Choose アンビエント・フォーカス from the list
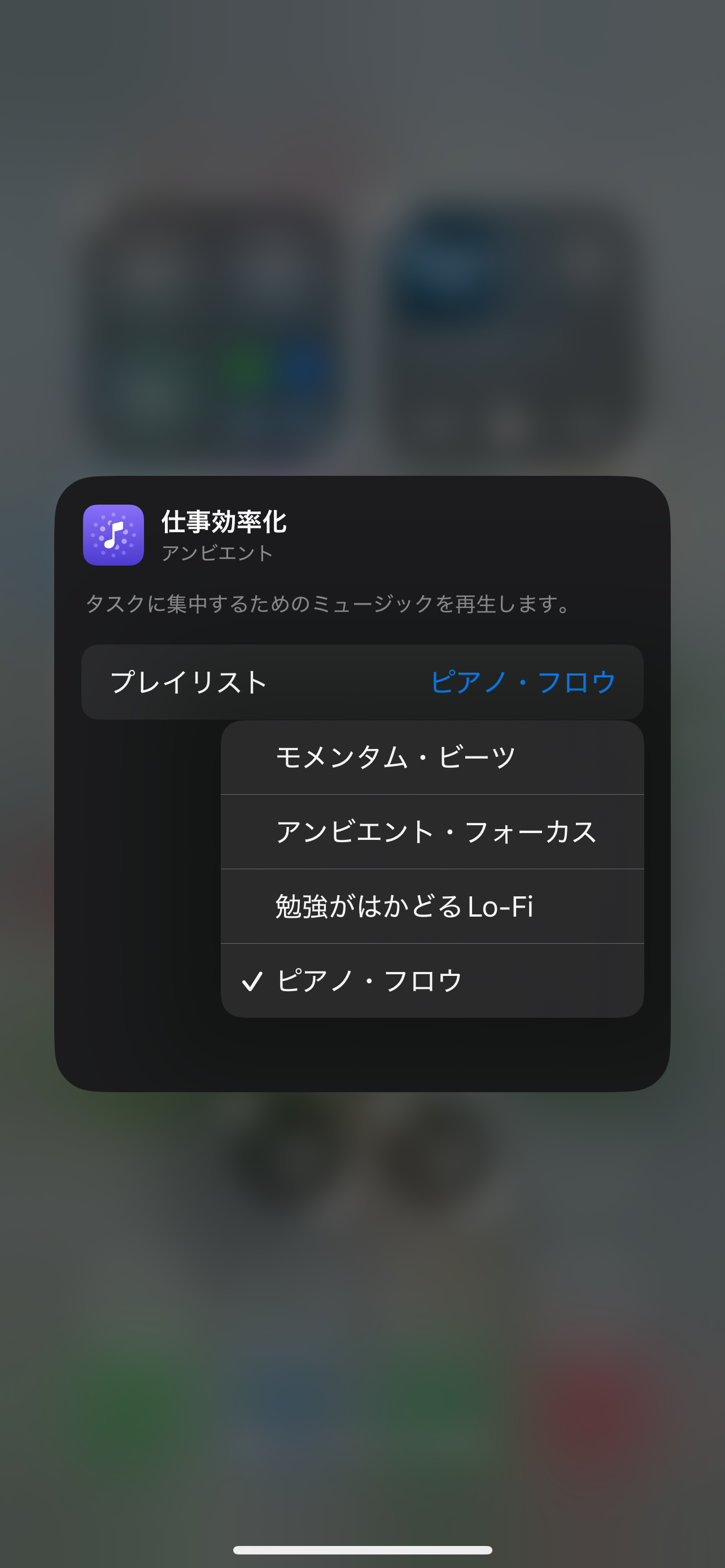Viewport: 725px width, 1568px height. (431, 832)
